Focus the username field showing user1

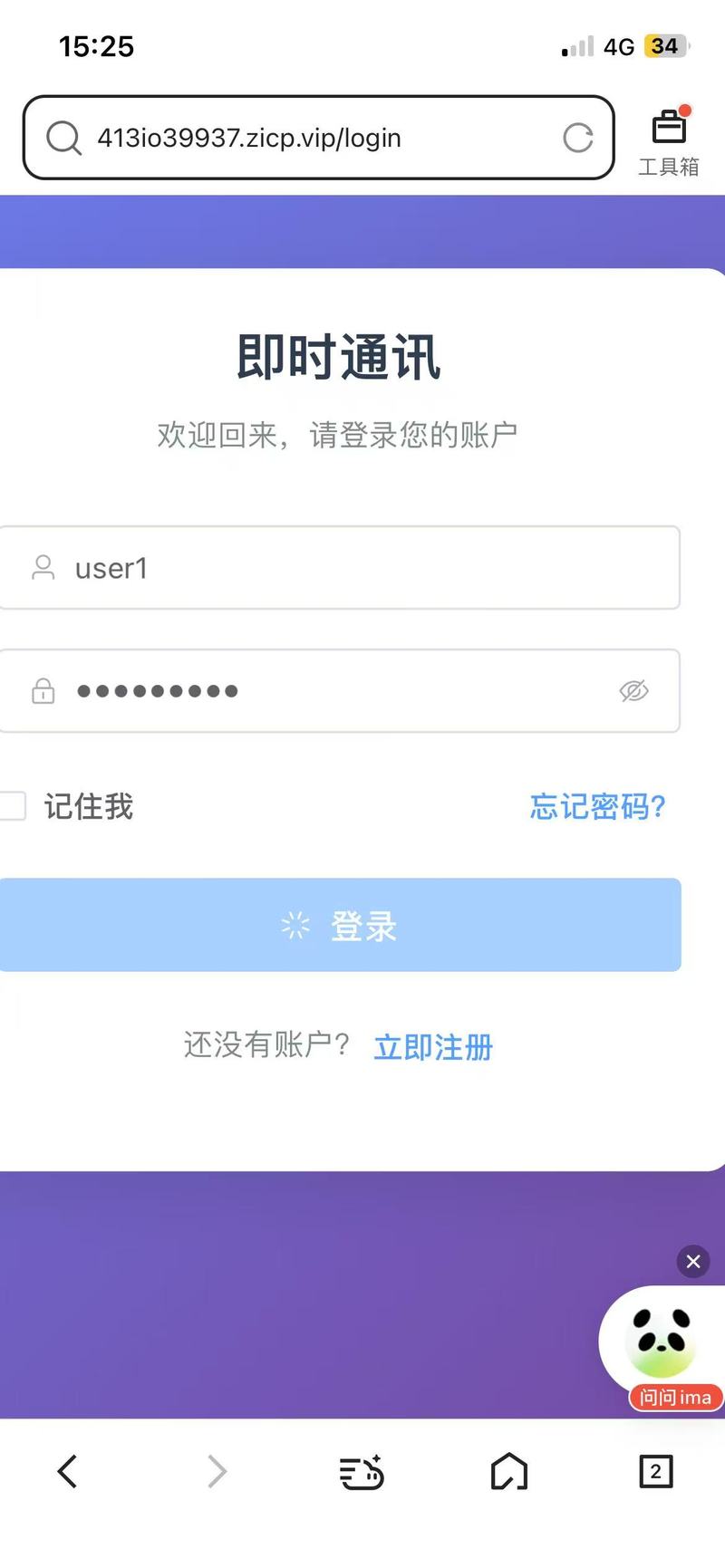pos(339,568)
